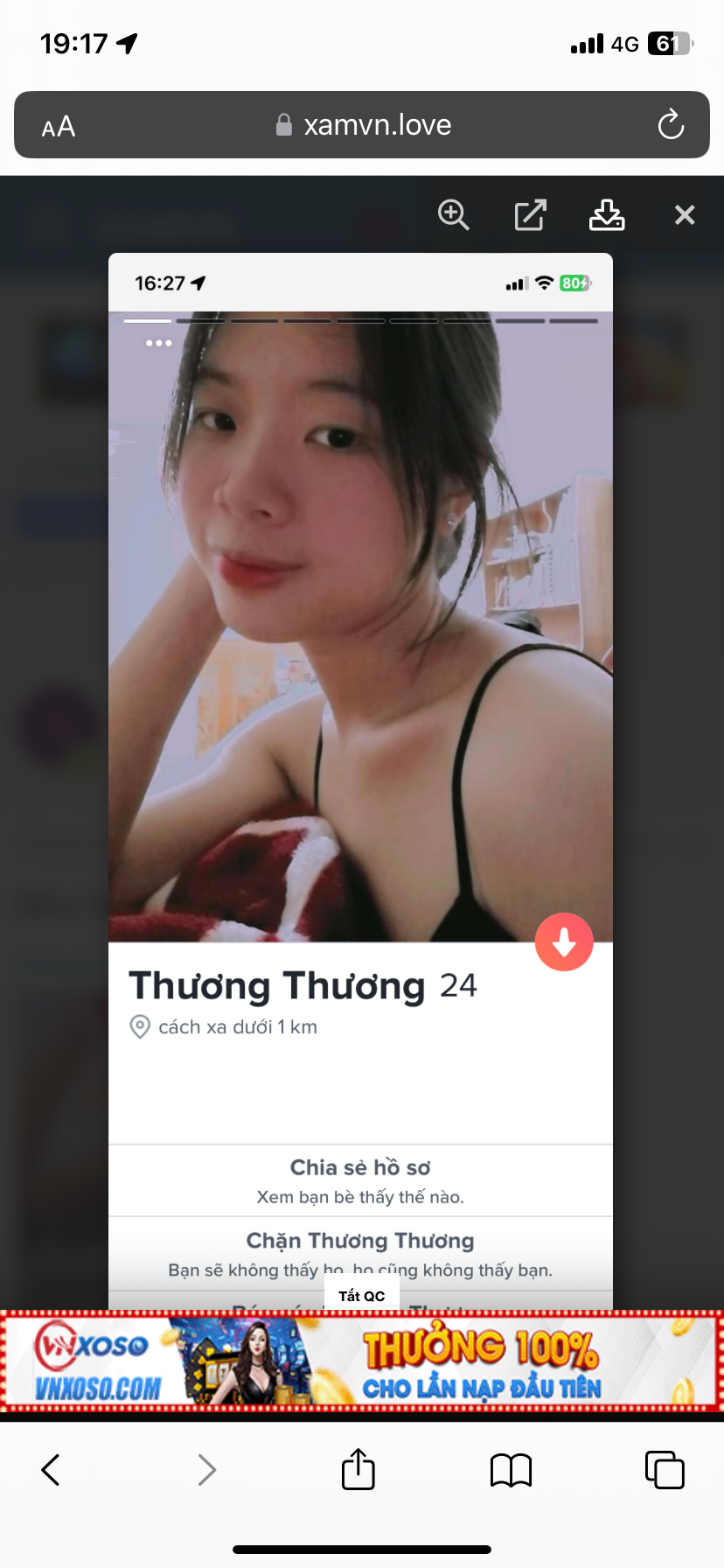Go back to the previous page
Image resolution: width=724 pixels, height=1568 pixels.
[x=51, y=1469]
